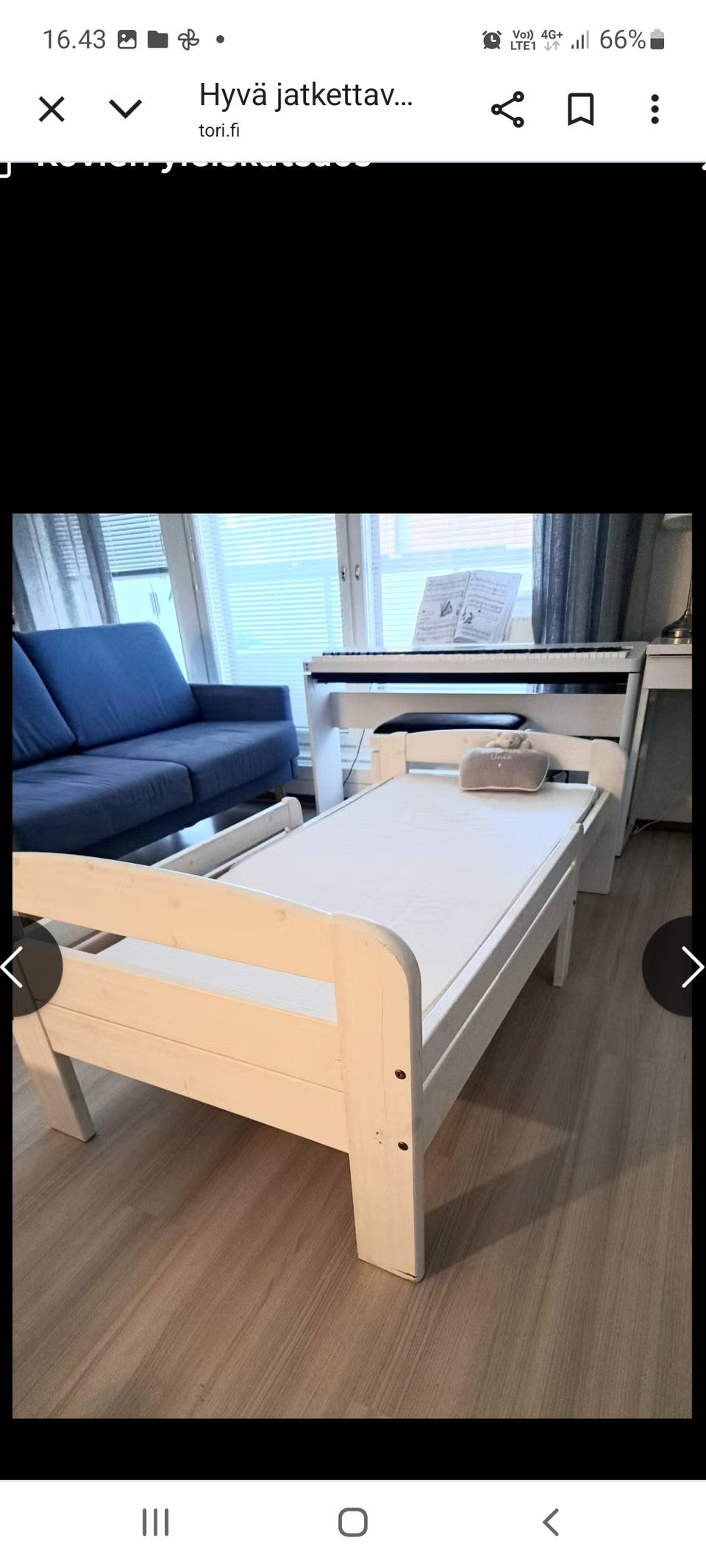Screen dimensions: 706x1568
Task: Close the browser tab with X
Action: (51, 110)
